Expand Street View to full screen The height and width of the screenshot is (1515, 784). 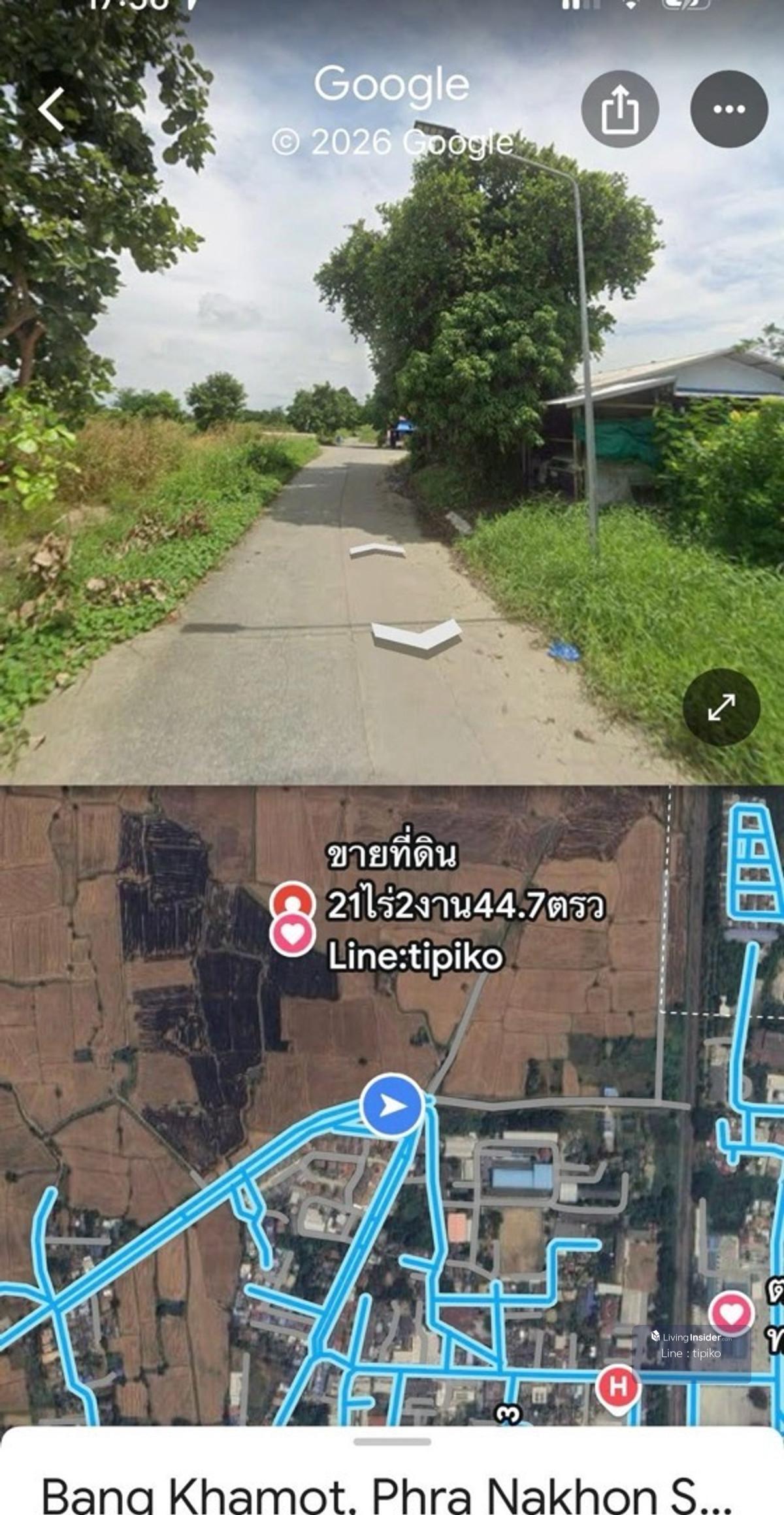click(x=721, y=707)
